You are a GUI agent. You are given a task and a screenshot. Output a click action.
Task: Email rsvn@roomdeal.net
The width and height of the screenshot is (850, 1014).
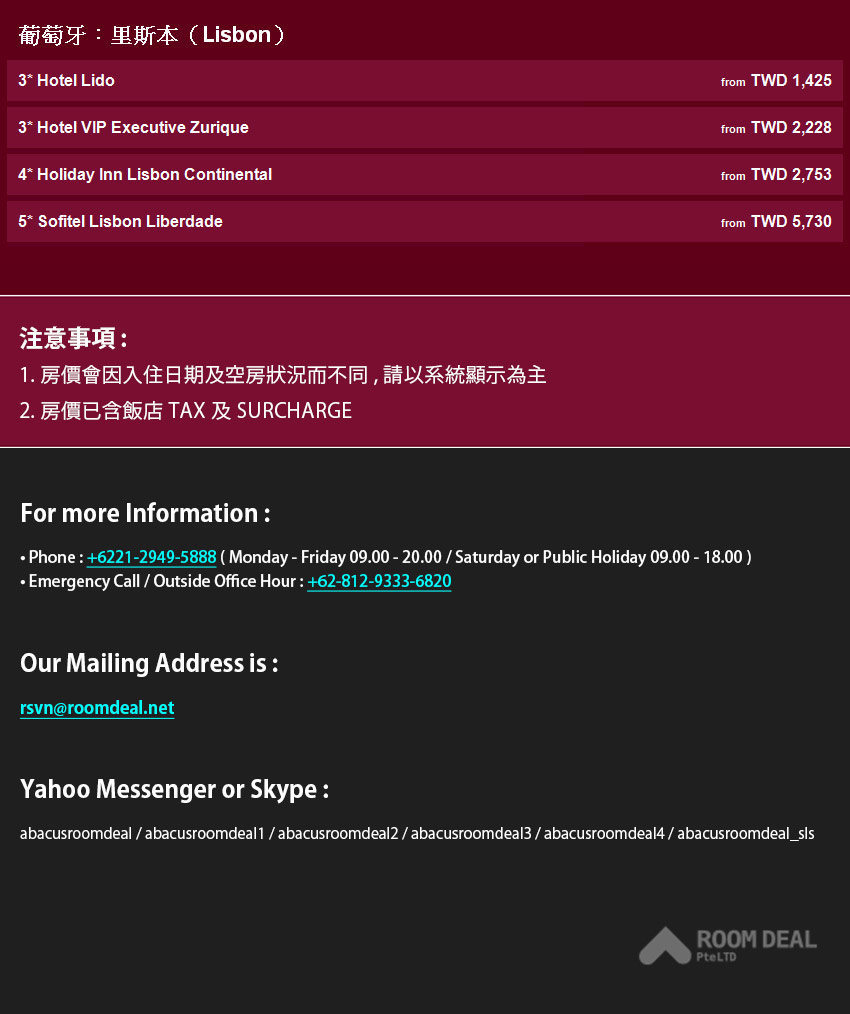point(97,708)
